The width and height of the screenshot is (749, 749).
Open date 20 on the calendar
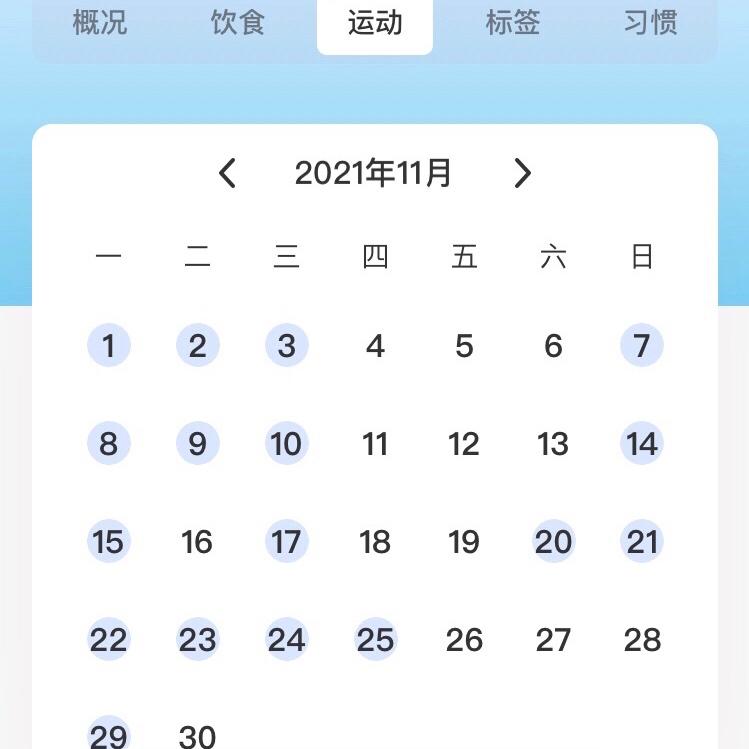[x=553, y=541]
